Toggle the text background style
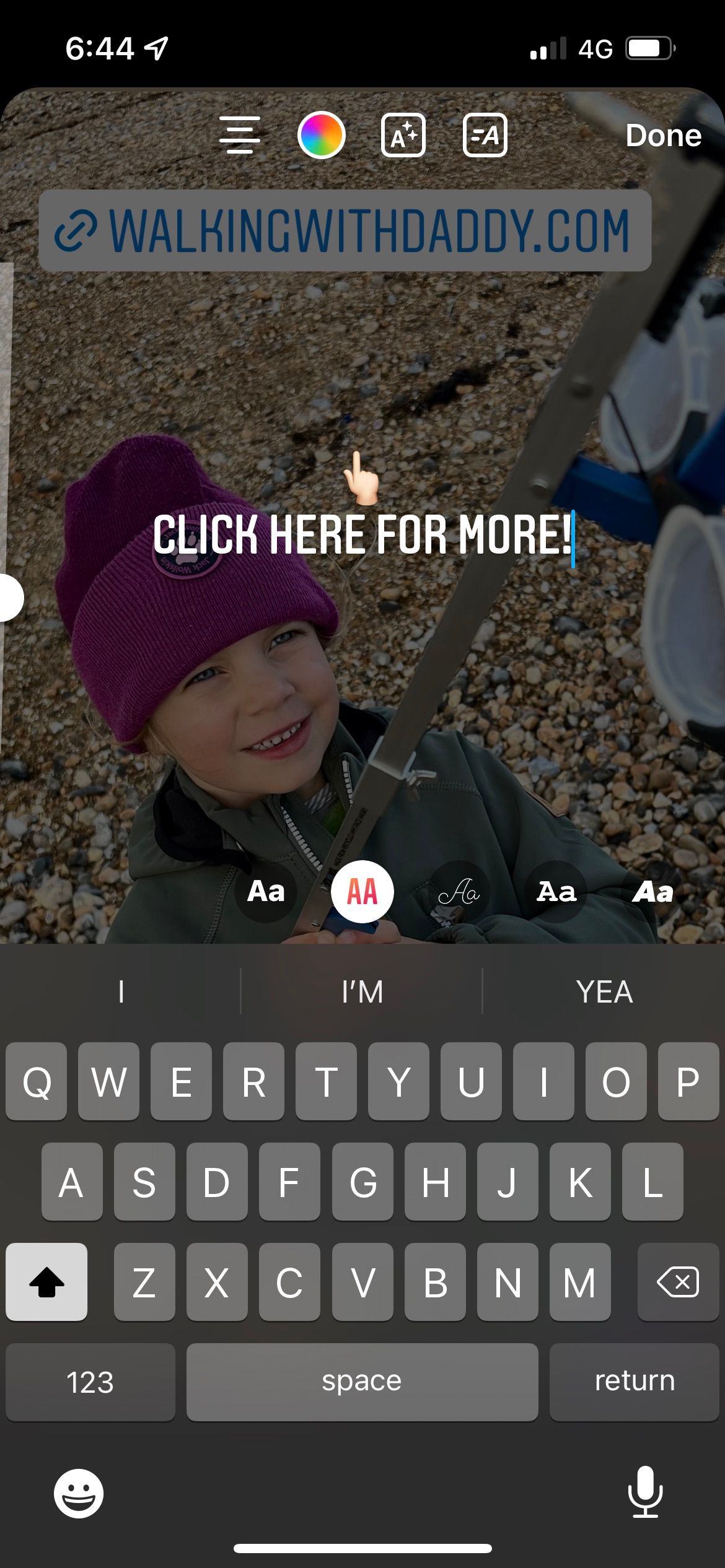This screenshot has width=725, height=1568. pos(403,135)
